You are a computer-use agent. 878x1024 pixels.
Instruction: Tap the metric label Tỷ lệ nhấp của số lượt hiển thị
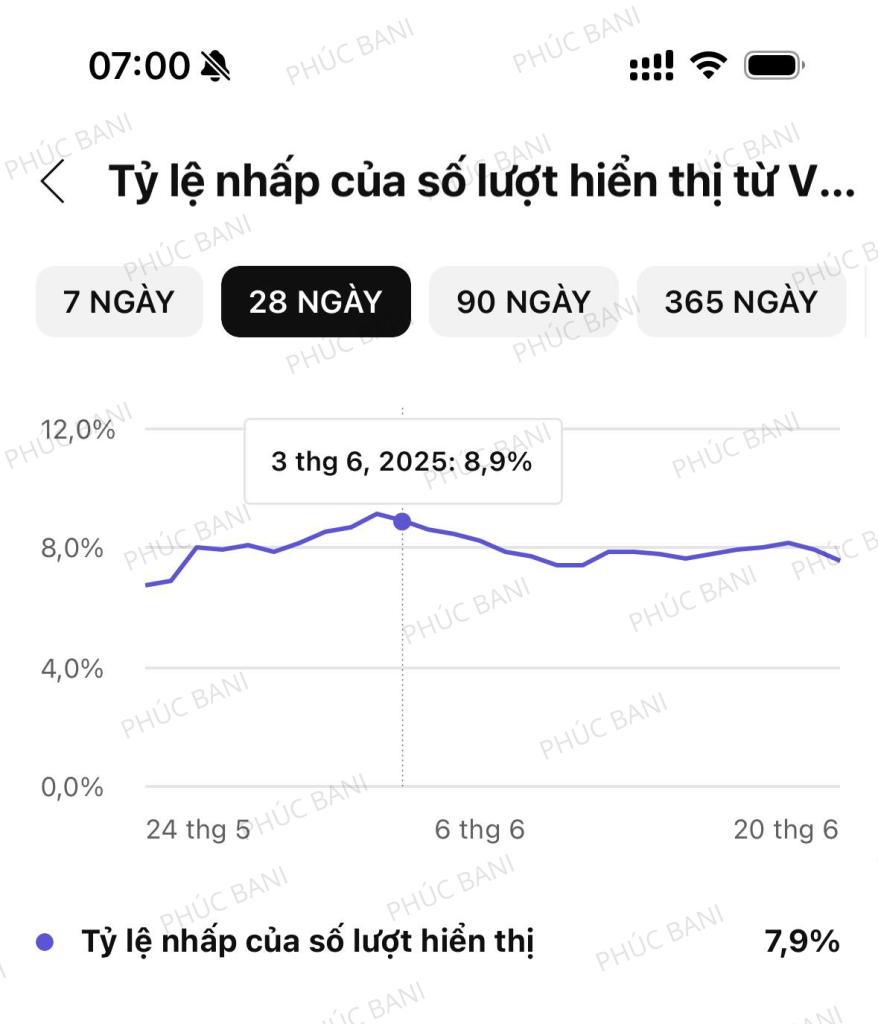pyautogui.click(x=308, y=940)
